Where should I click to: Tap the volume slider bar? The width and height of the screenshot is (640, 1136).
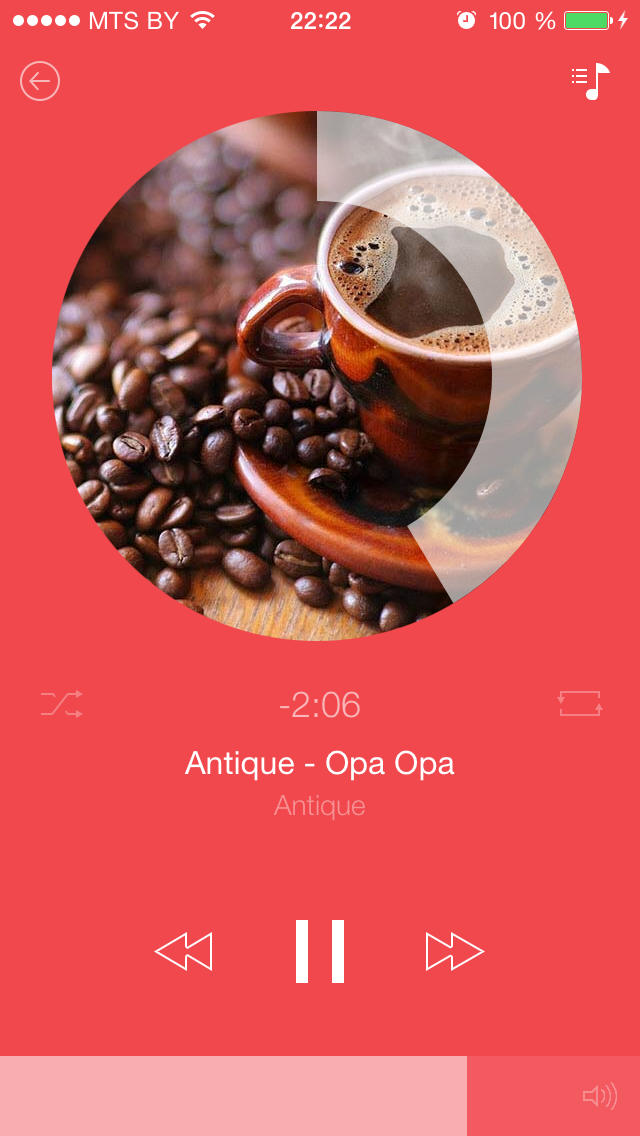coord(320,1096)
